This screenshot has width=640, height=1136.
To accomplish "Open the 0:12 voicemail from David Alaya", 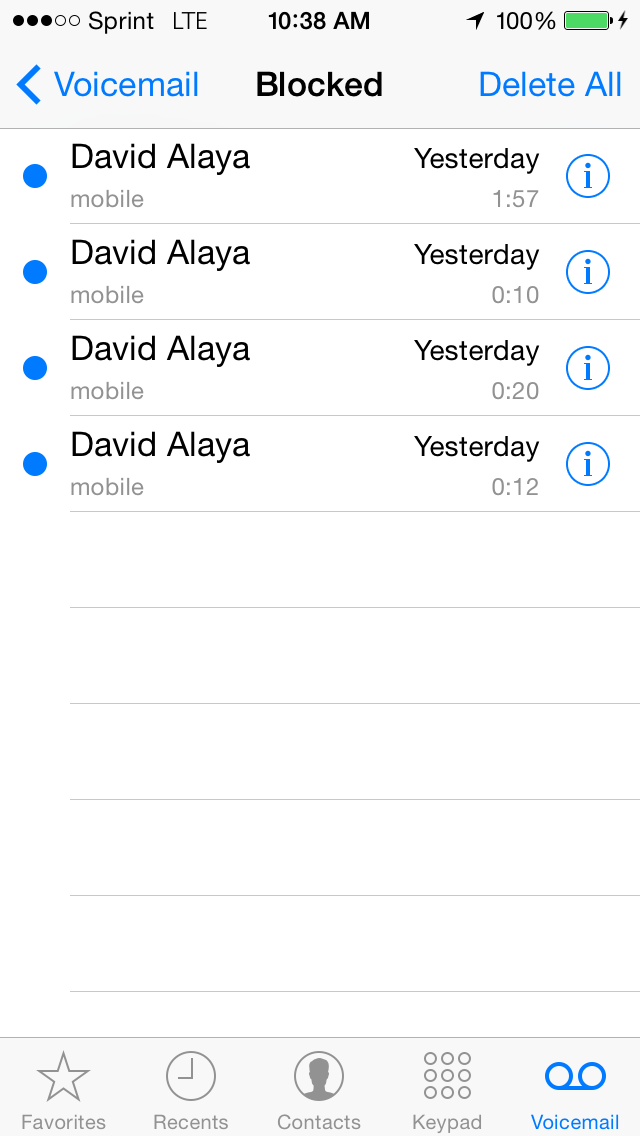I will point(320,464).
